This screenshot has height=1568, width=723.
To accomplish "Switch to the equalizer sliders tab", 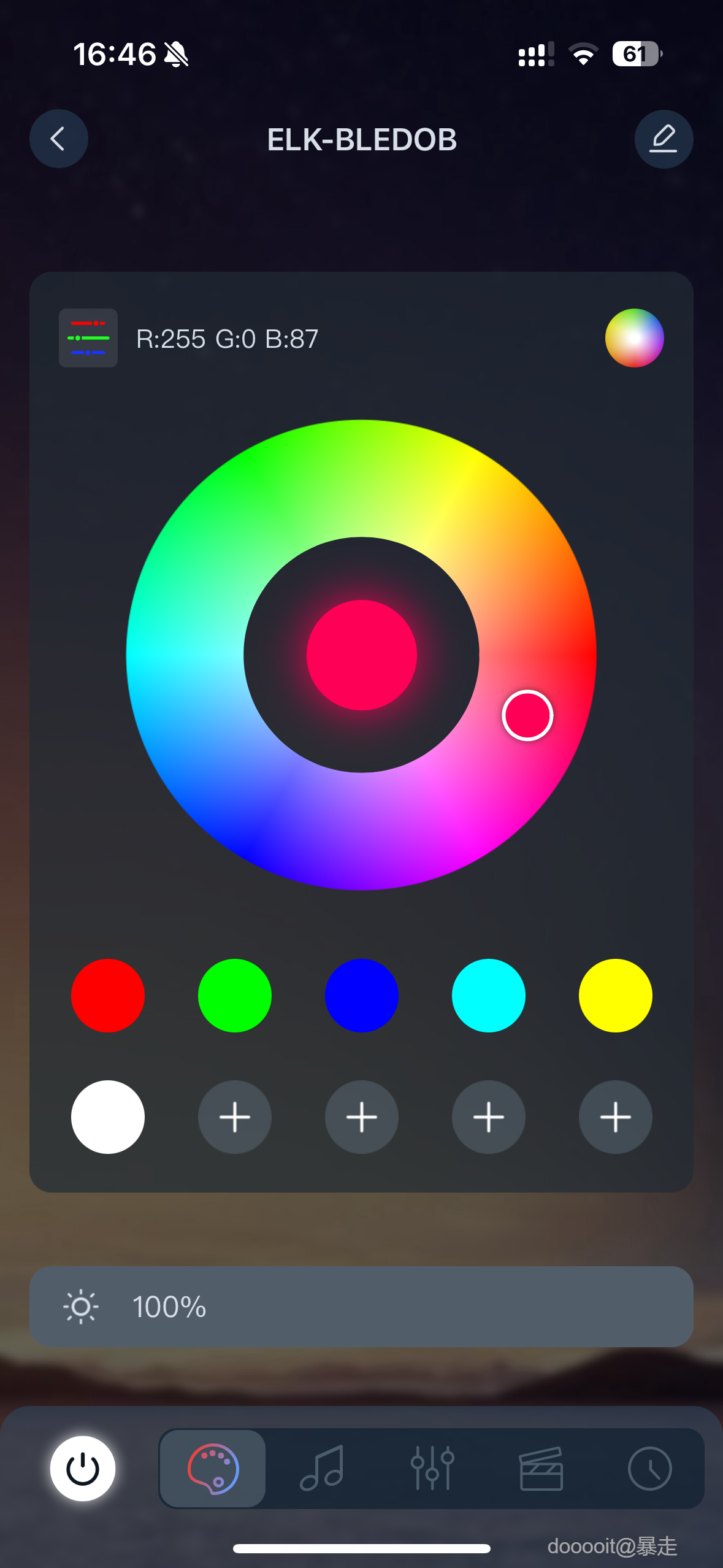I will coord(432,1469).
